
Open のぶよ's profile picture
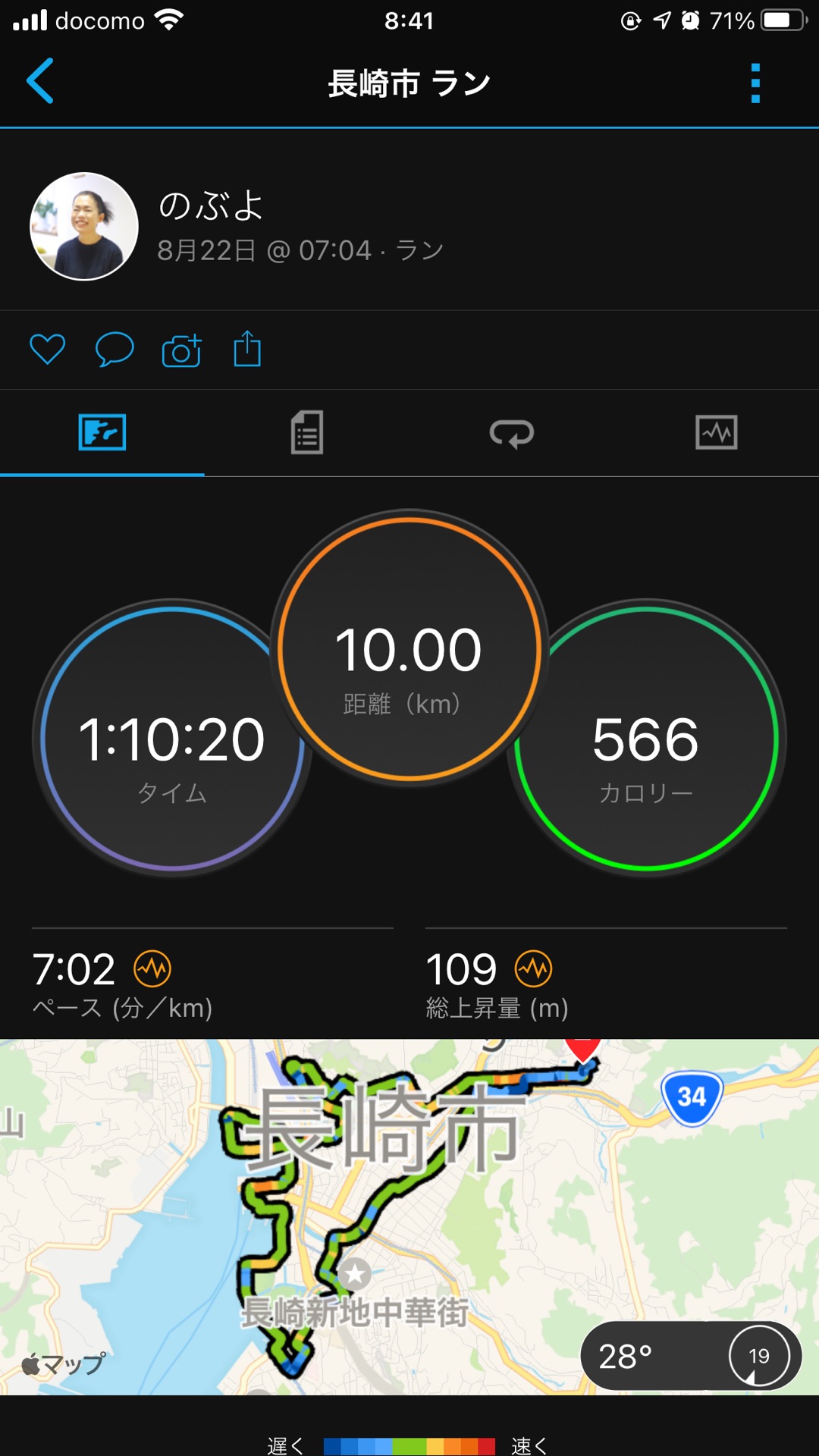[84, 227]
